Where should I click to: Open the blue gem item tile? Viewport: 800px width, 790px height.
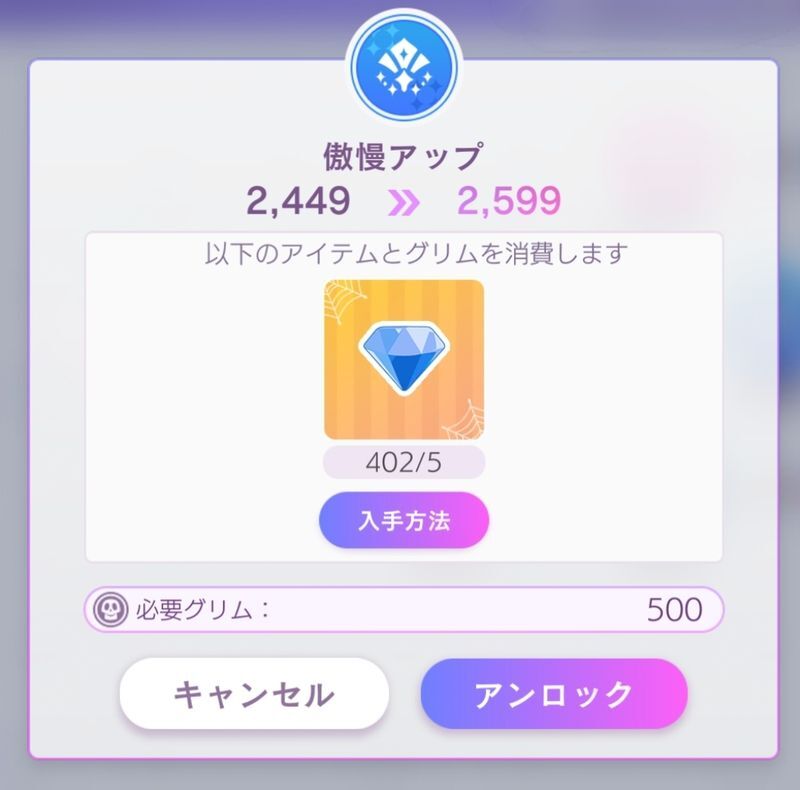click(x=404, y=359)
